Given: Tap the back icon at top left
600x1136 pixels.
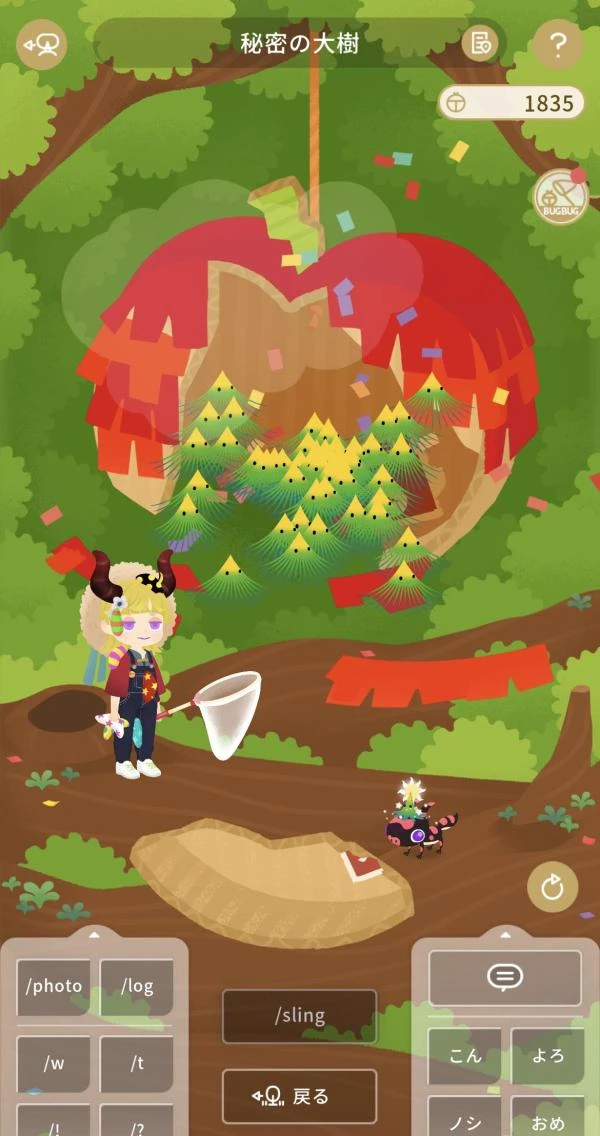Looking at the screenshot, I should click(x=42, y=45).
